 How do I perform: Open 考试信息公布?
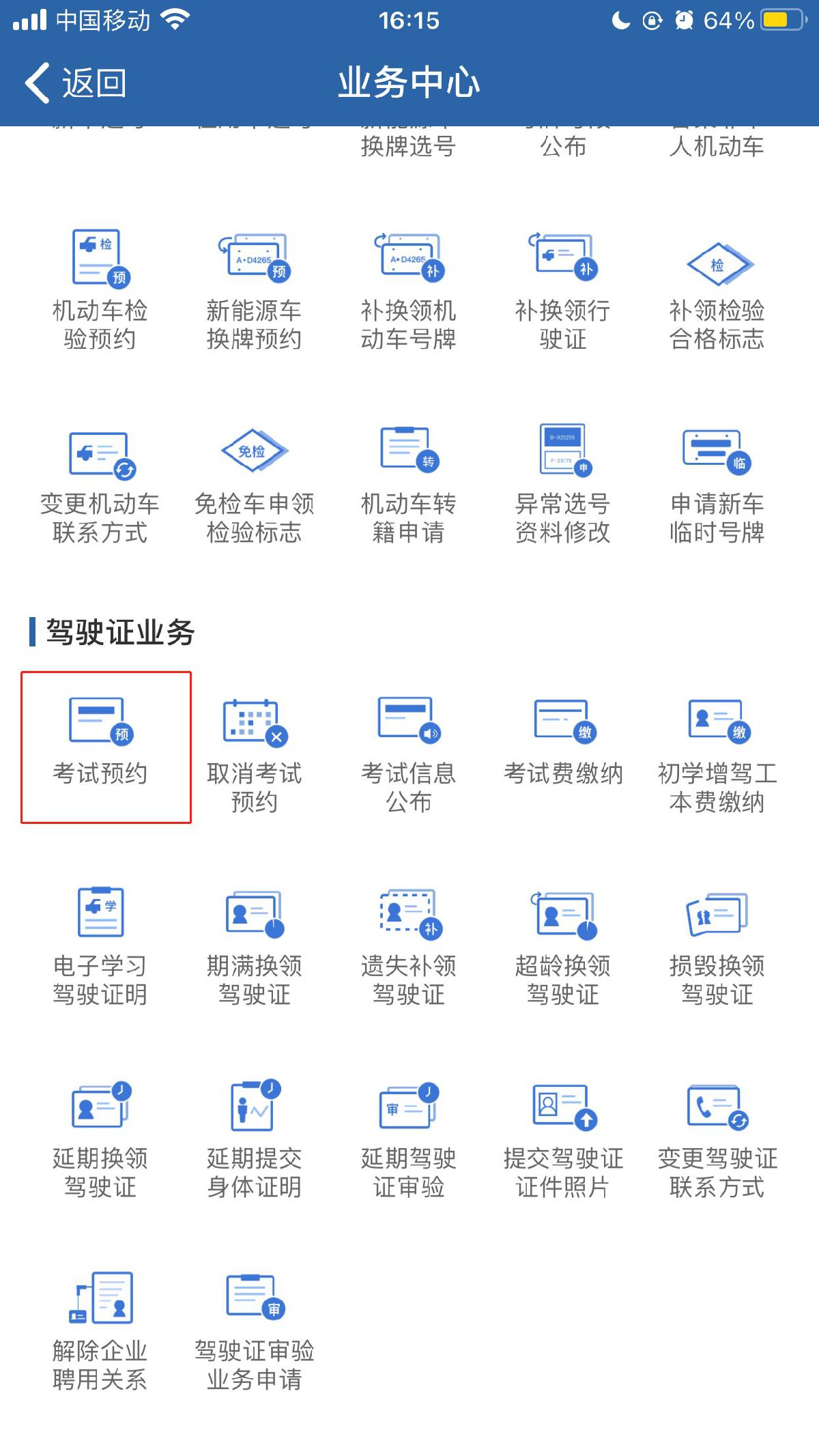pos(408,754)
